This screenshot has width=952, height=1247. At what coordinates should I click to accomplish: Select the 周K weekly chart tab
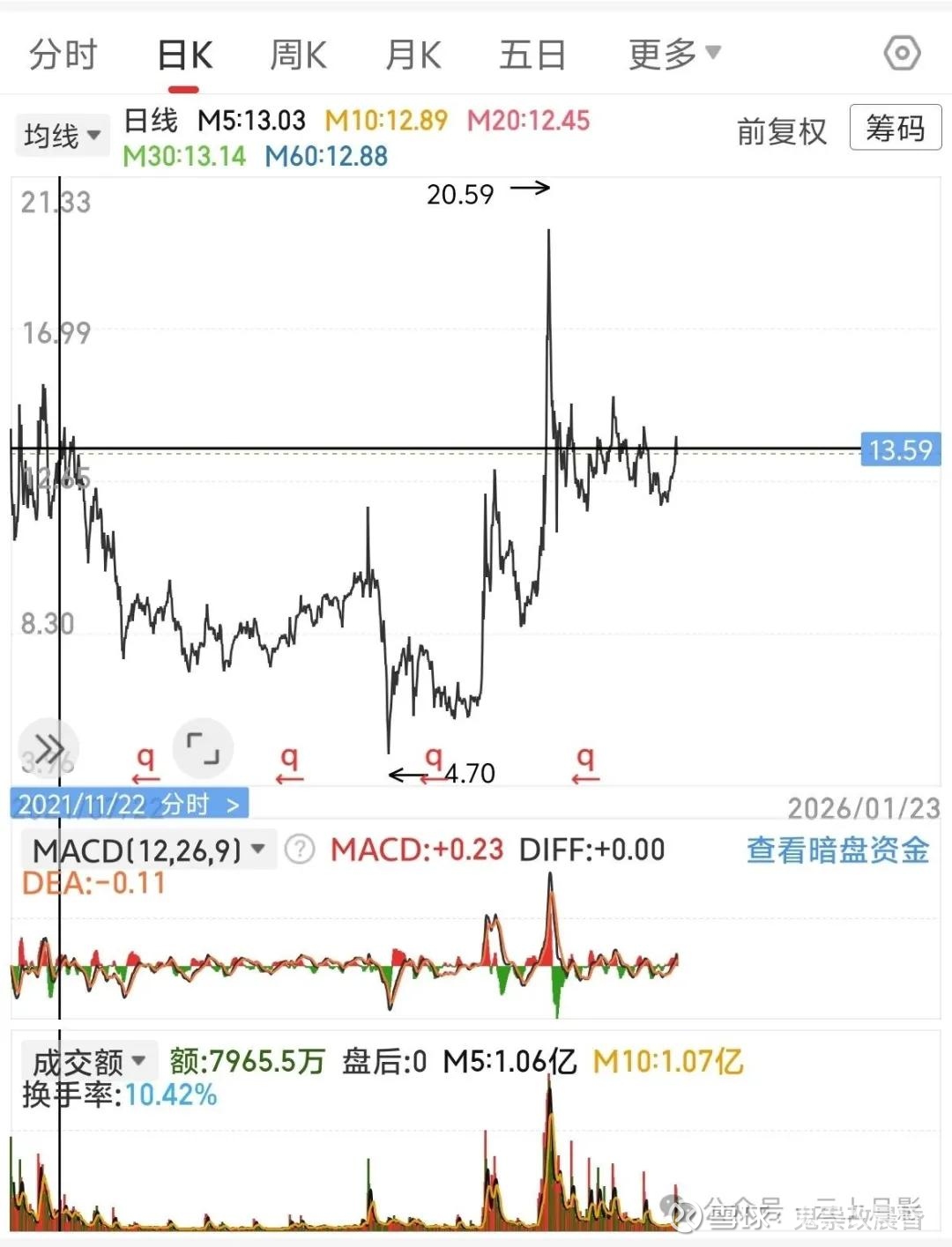click(x=298, y=55)
